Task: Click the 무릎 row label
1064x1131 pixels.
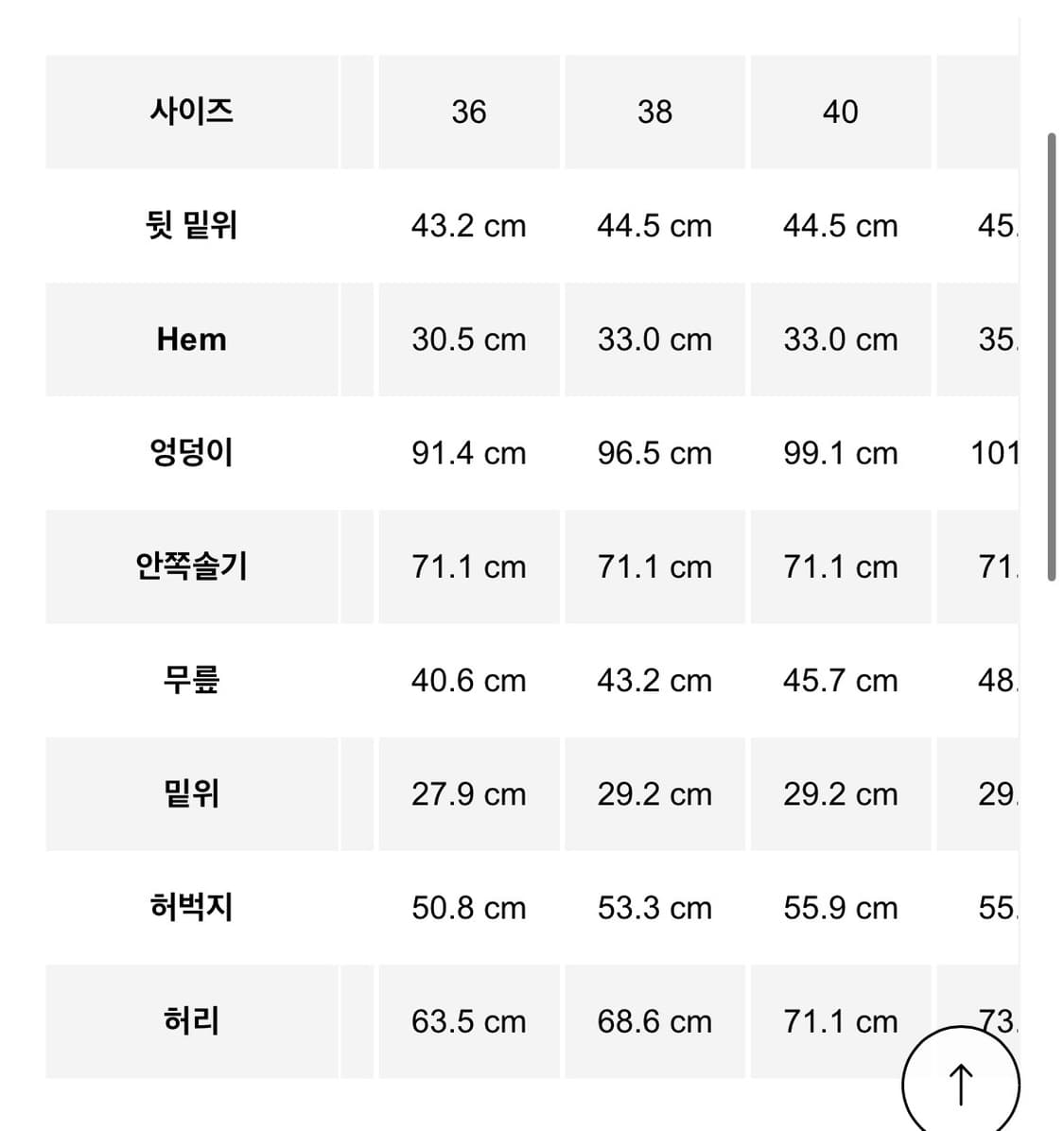Action: 191,680
